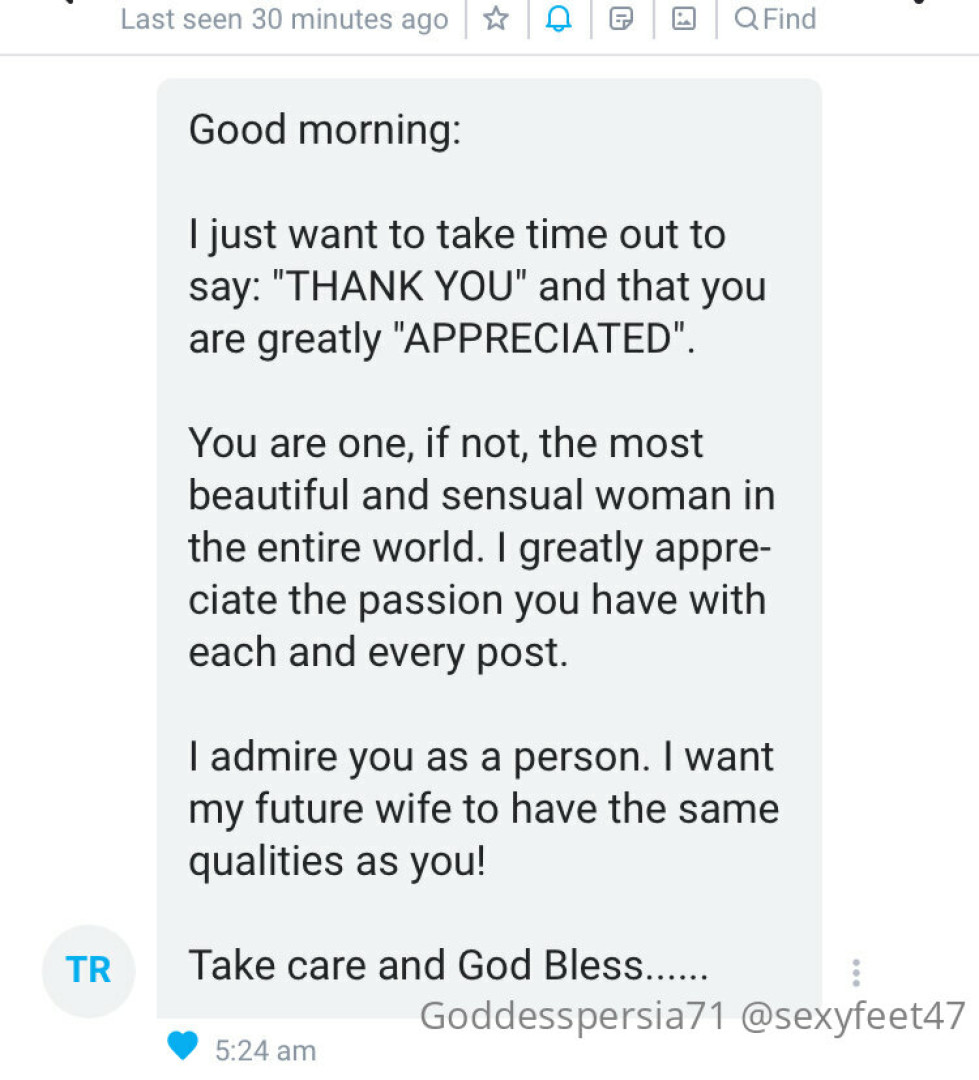The height and width of the screenshot is (1080, 979).
Task: Add this chat to favorites with the star
Action: coord(496,19)
